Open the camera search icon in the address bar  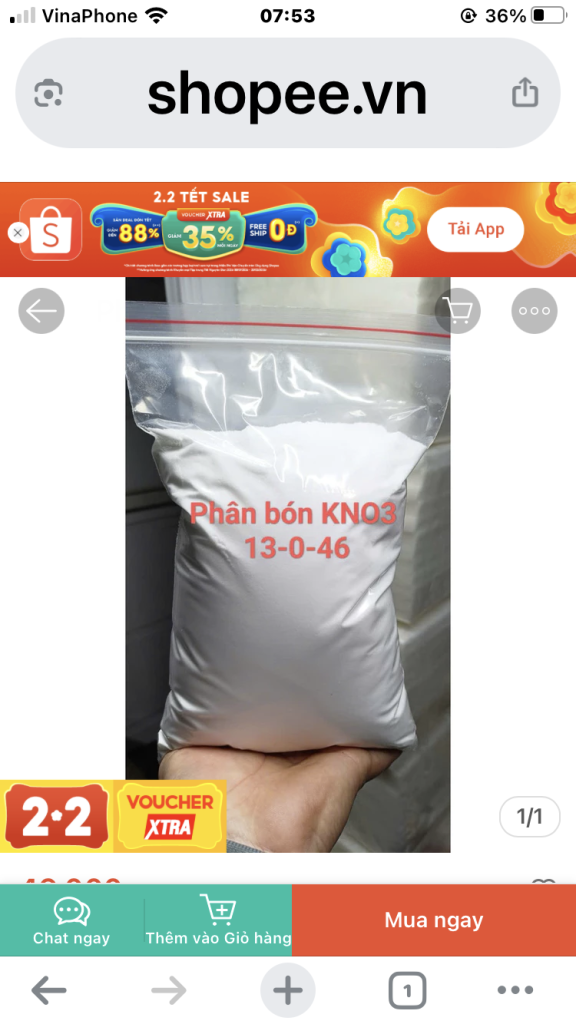48,93
